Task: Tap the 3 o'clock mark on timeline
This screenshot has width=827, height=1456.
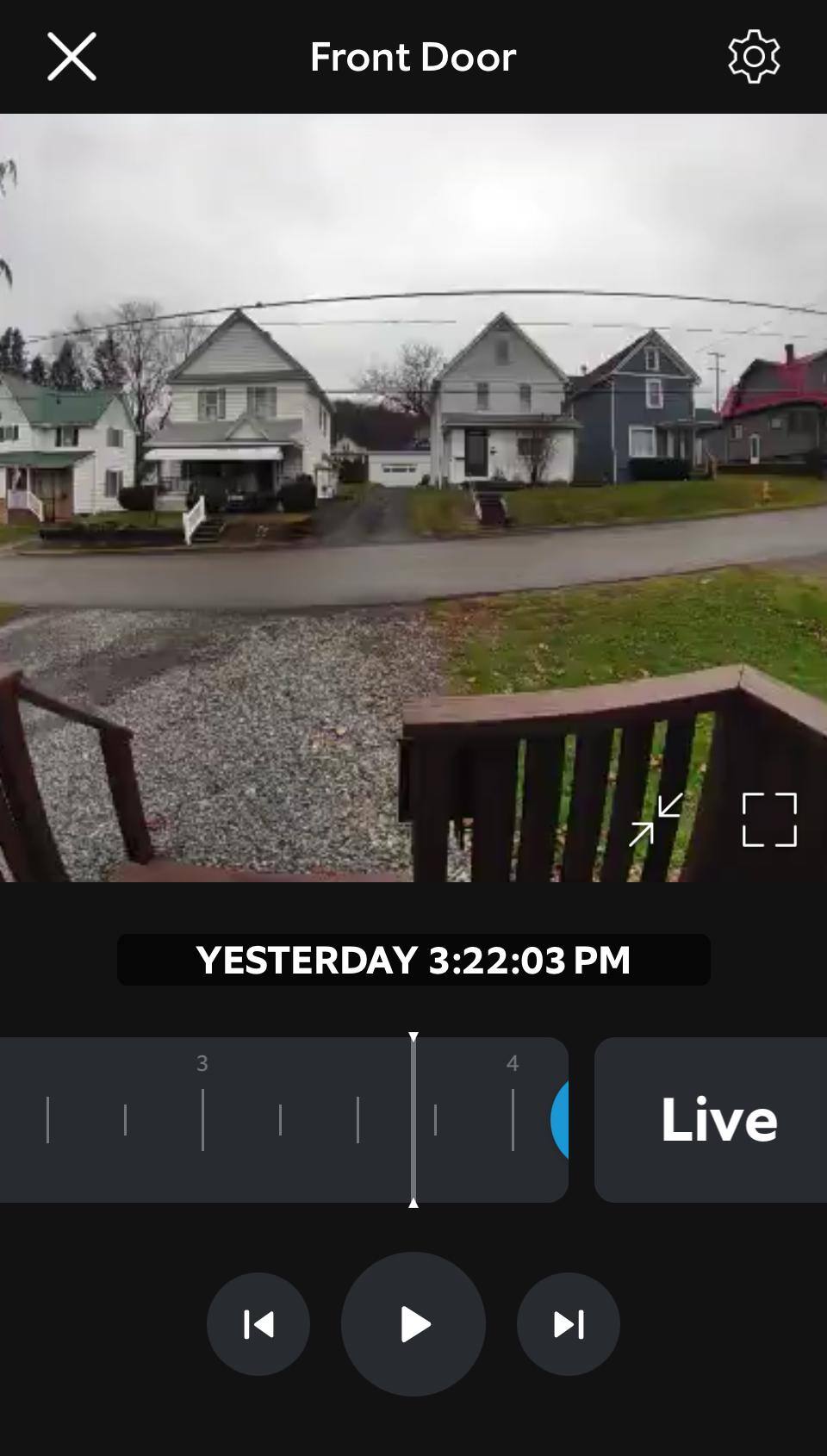Action: pos(202,1118)
